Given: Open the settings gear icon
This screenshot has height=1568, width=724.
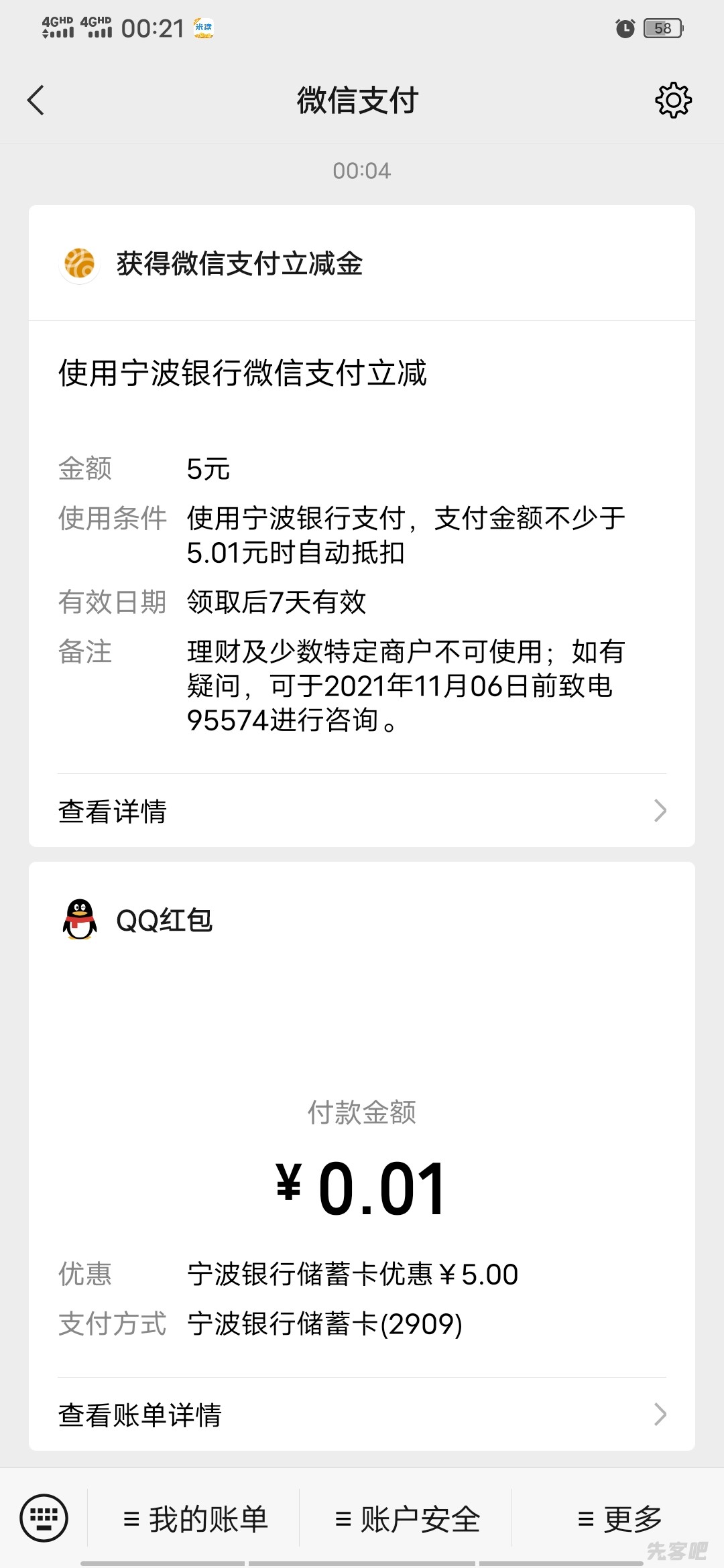Looking at the screenshot, I should (x=673, y=101).
